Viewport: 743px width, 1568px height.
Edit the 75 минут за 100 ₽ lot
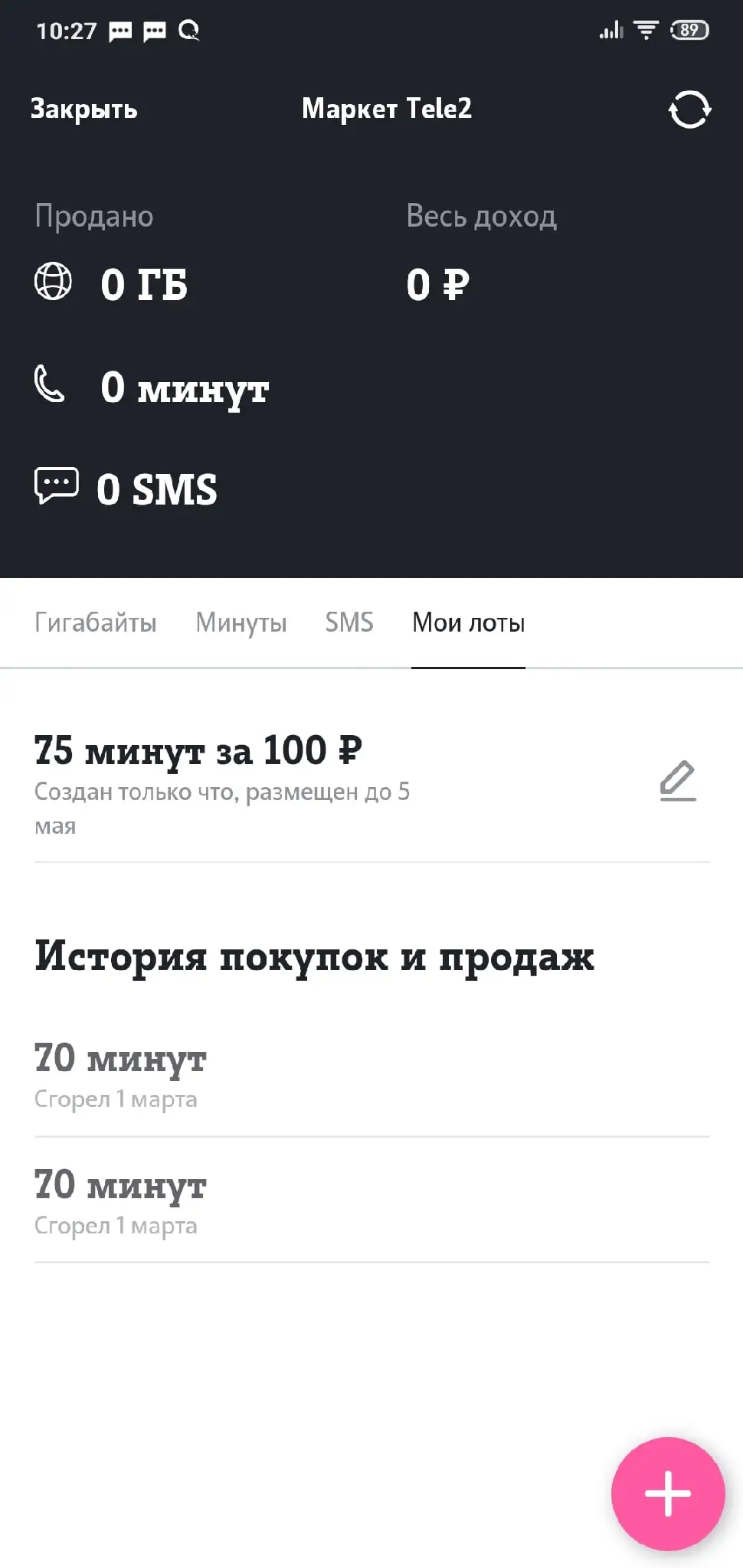(x=678, y=781)
